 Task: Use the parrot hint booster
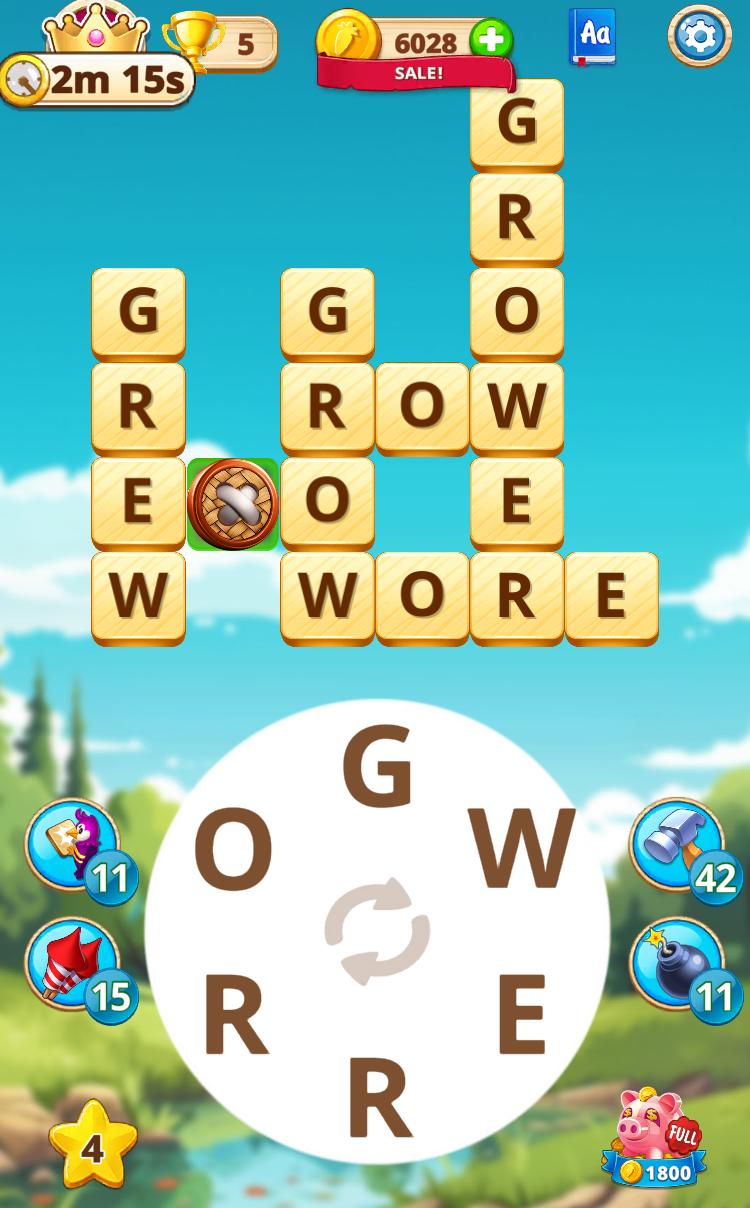72,843
